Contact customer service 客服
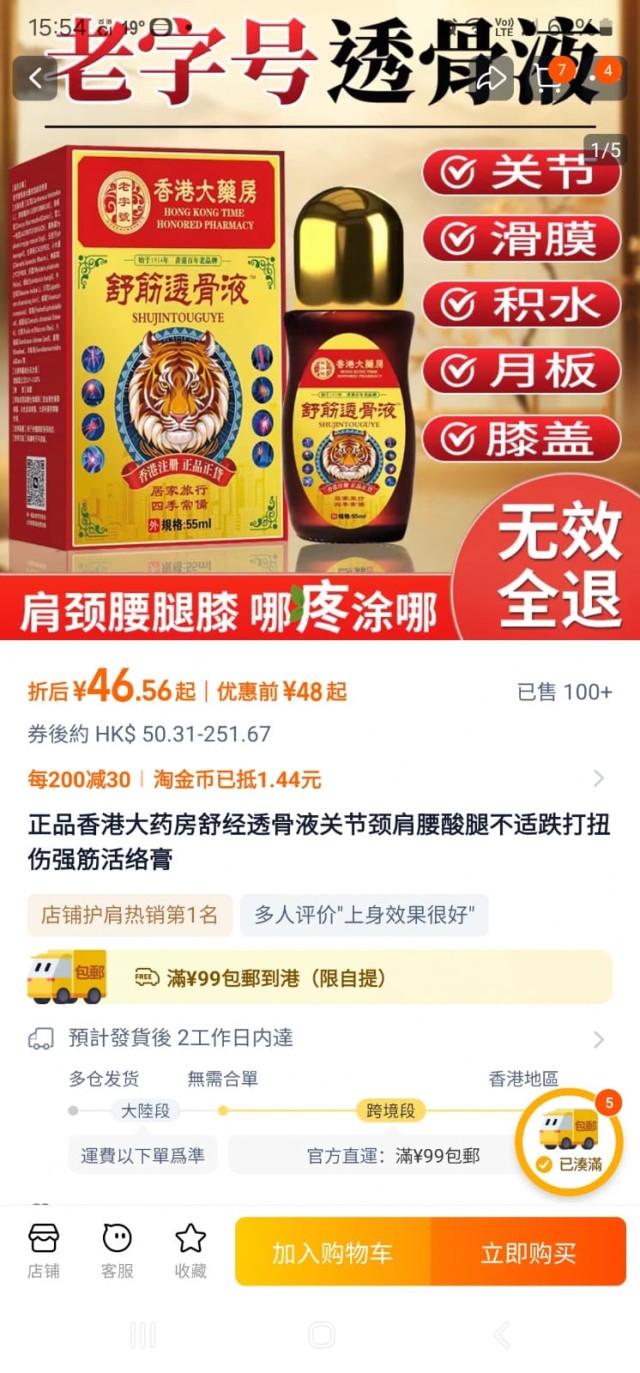 [x=117, y=1251]
